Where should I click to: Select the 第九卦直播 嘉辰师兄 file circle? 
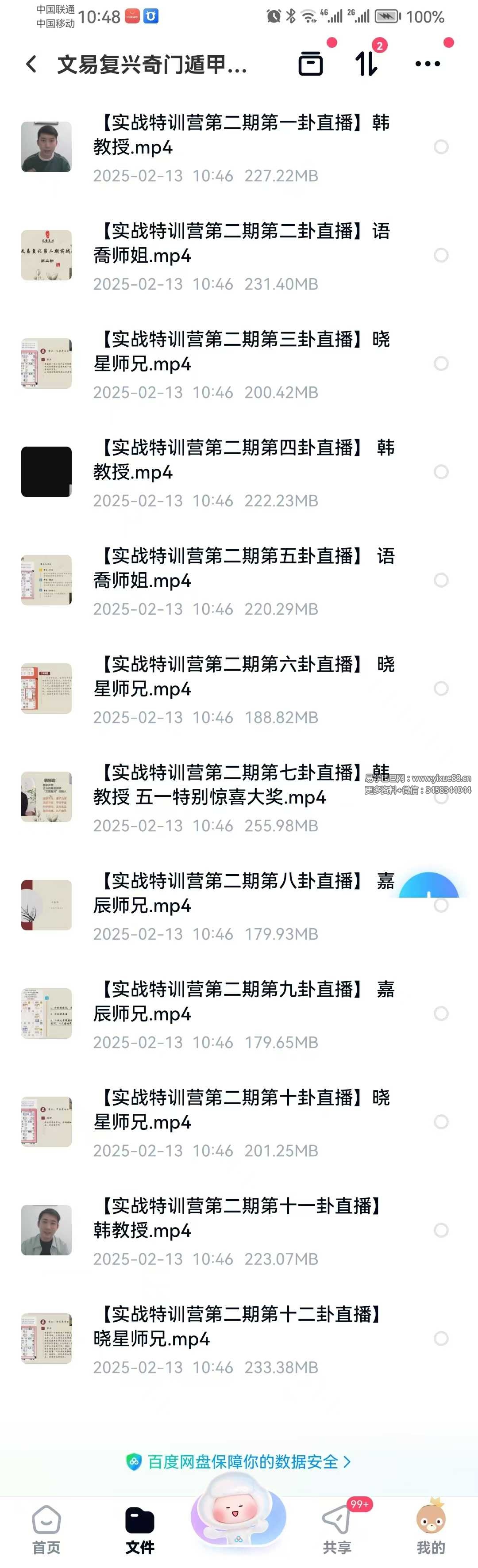click(x=441, y=1013)
